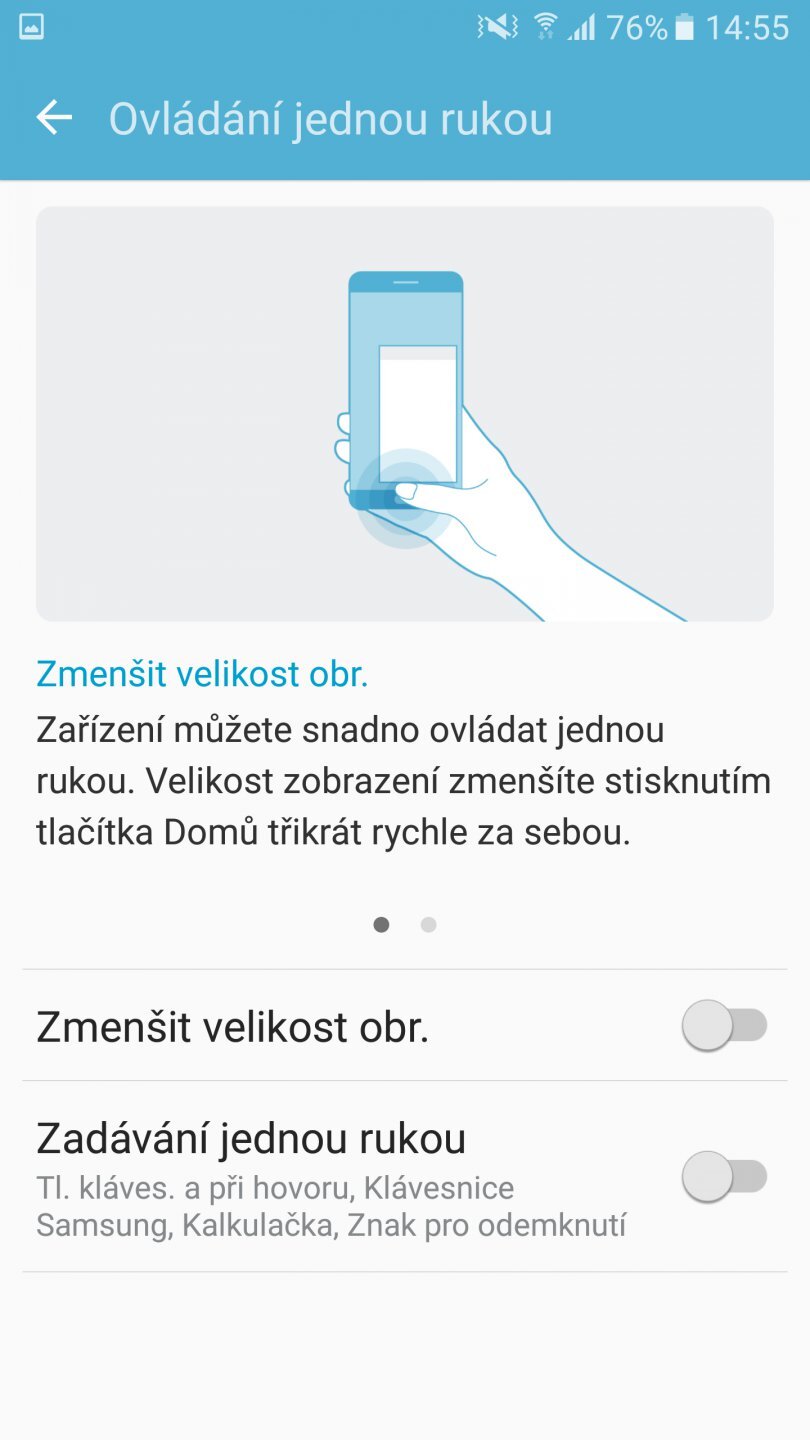Tap the Wi-Fi signal icon

pos(546,27)
